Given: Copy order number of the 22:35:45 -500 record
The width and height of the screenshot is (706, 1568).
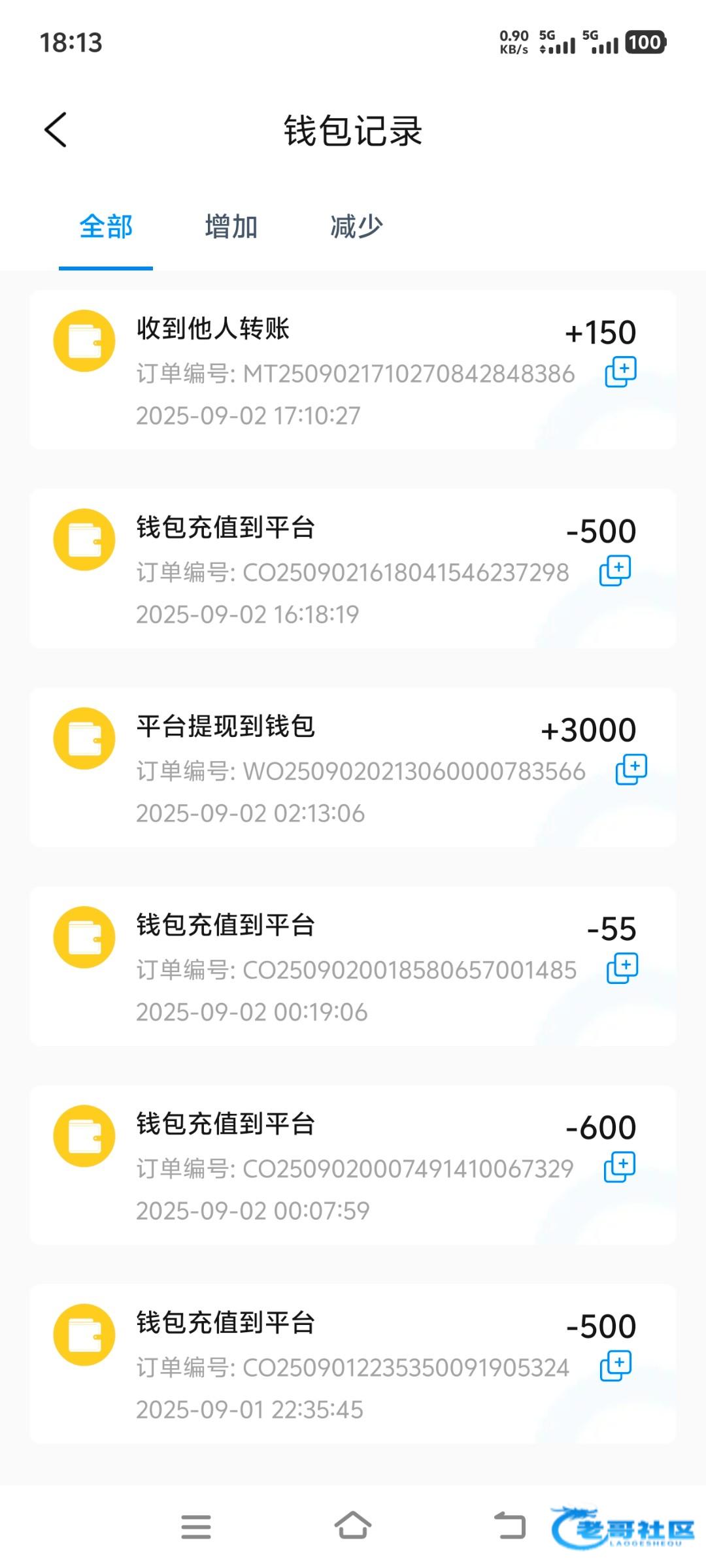Looking at the screenshot, I should [x=616, y=1366].
